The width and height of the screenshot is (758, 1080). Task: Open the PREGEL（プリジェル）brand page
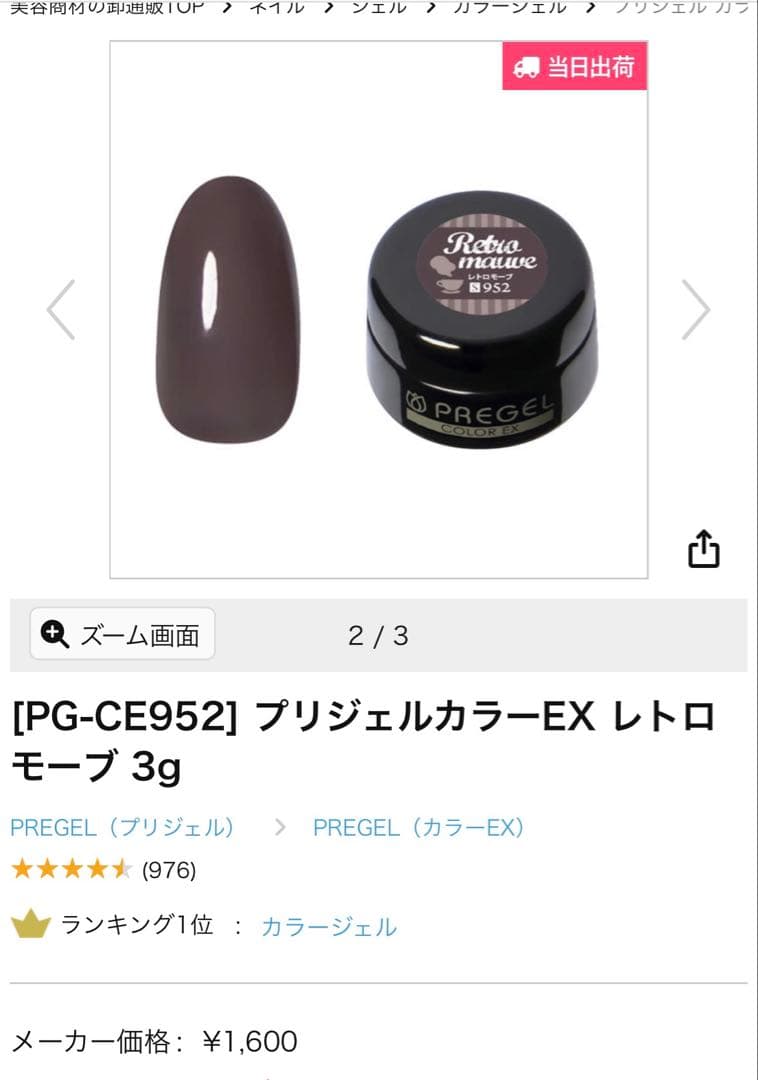pyautogui.click(x=123, y=827)
